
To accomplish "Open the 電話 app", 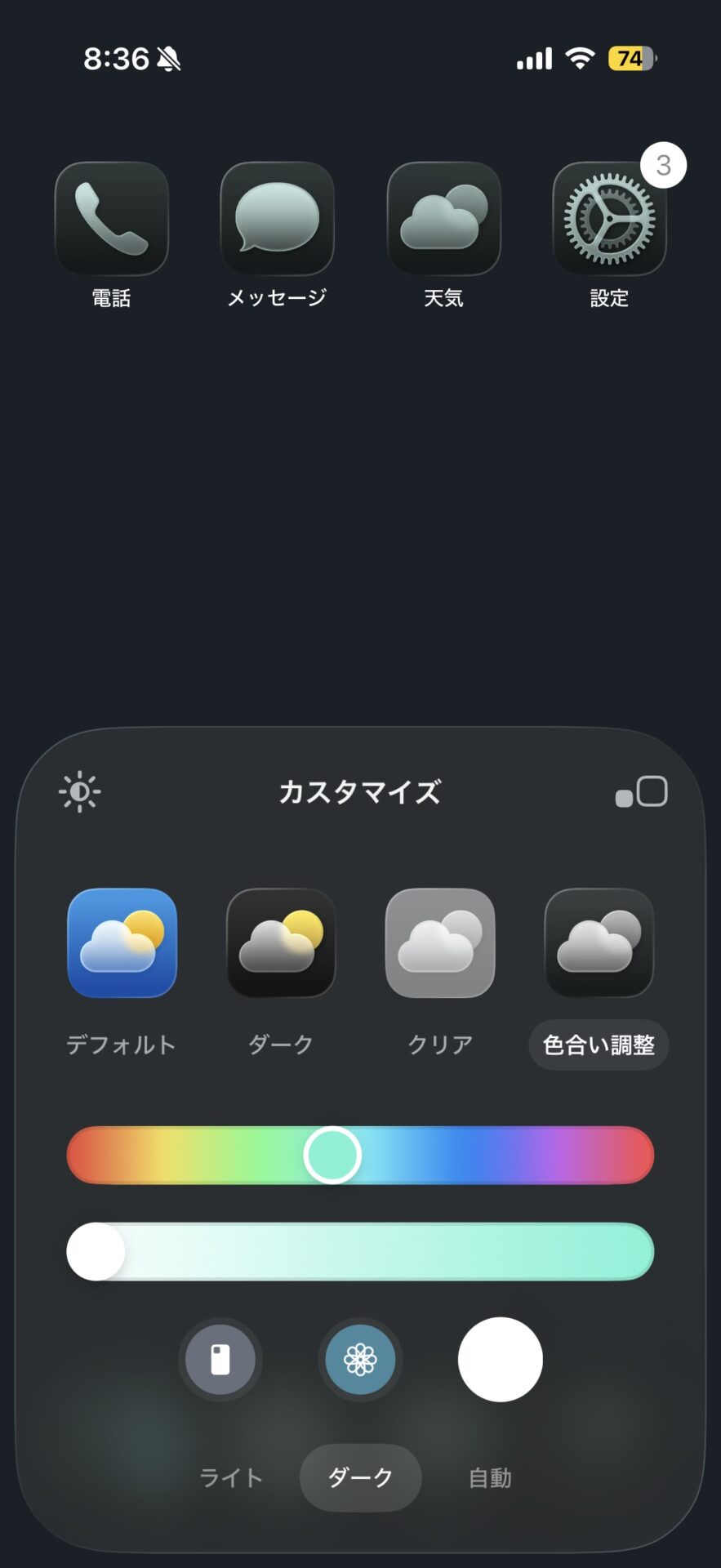I will pos(111,219).
